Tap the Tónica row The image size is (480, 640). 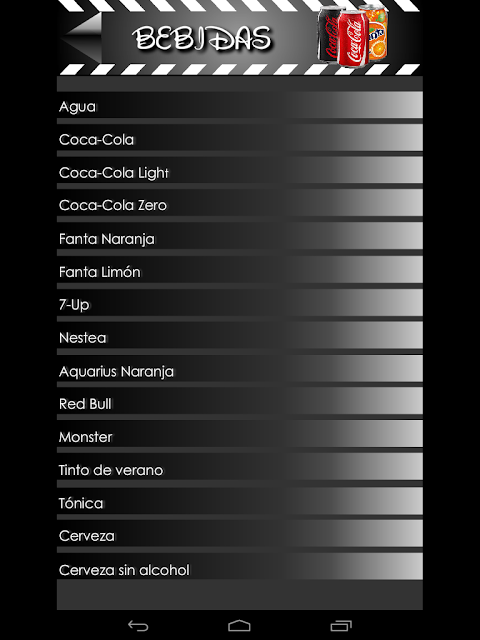coord(240,501)
